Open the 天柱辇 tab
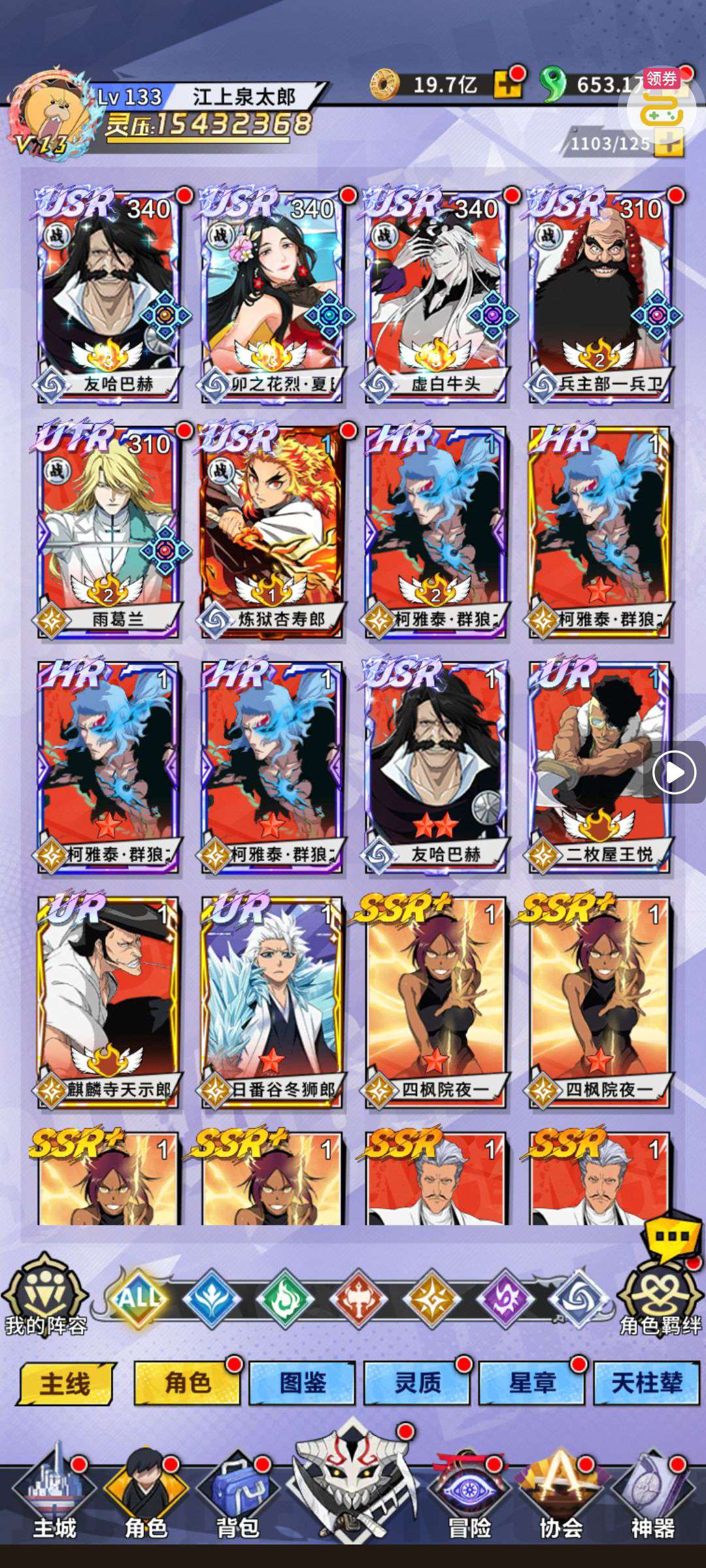The height and width of the screenshot is (1568, 706). [647, 1382]
